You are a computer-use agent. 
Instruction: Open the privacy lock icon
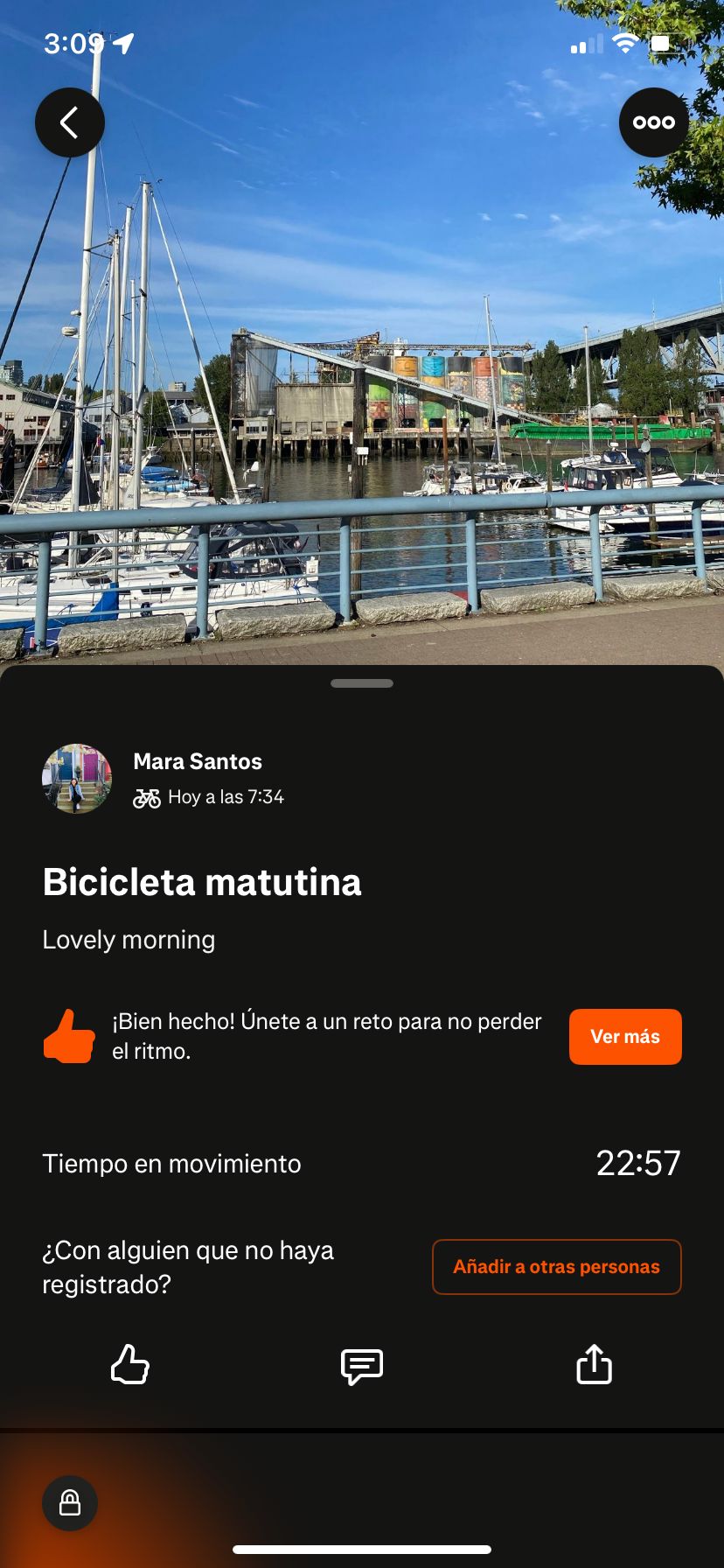click(70, 1503)
